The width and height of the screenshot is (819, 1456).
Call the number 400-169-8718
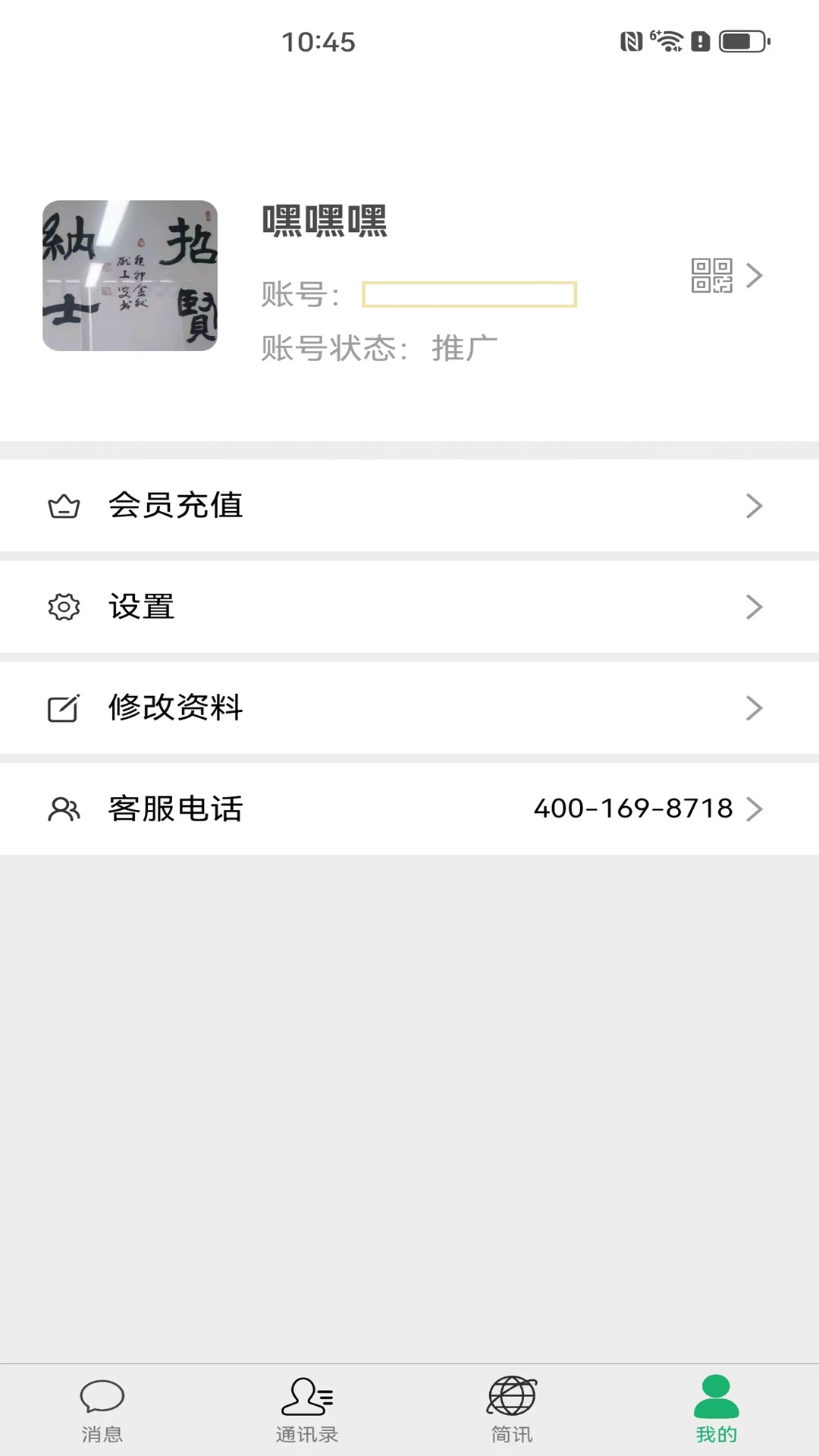click(634, 809)
